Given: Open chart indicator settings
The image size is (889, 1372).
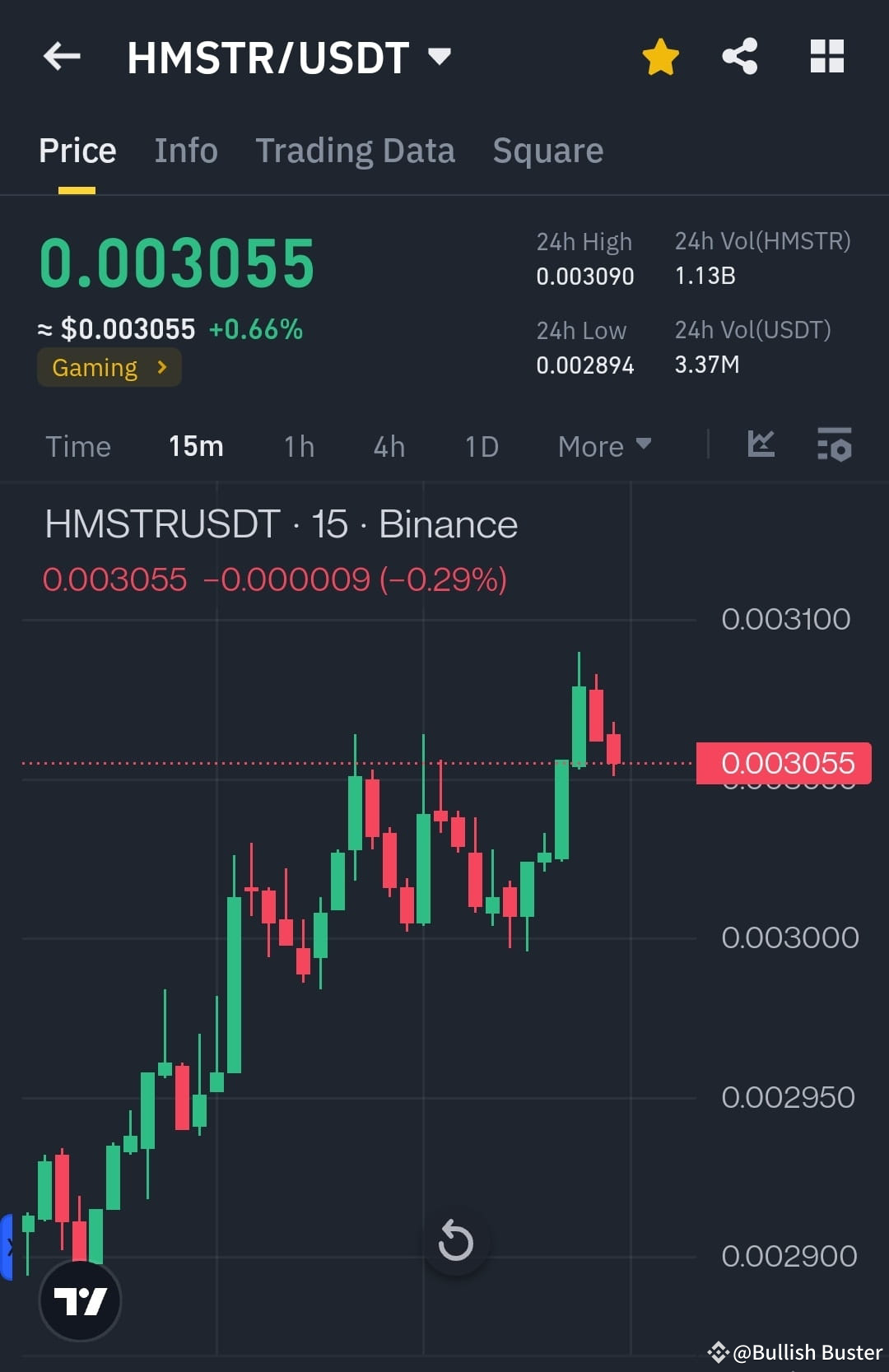Looking at the screenshot, I should [834, 445].
